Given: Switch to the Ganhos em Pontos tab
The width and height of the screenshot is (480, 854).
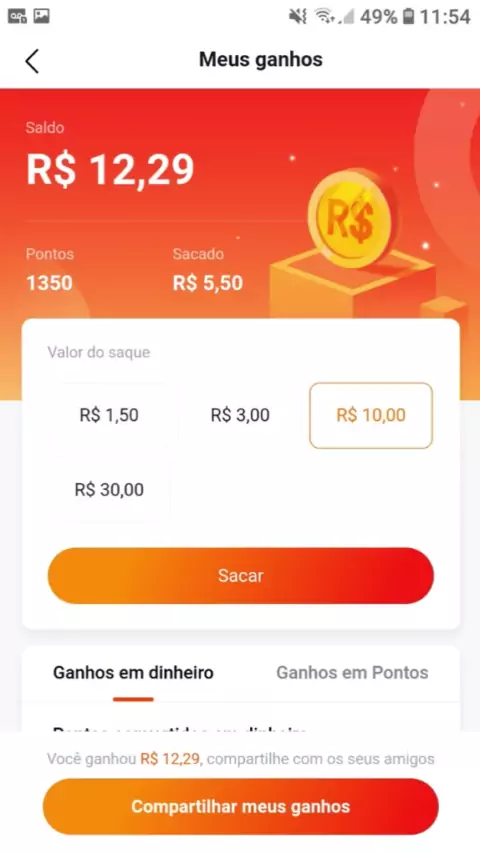Looking at the screenshot, I should coord(352,673).
